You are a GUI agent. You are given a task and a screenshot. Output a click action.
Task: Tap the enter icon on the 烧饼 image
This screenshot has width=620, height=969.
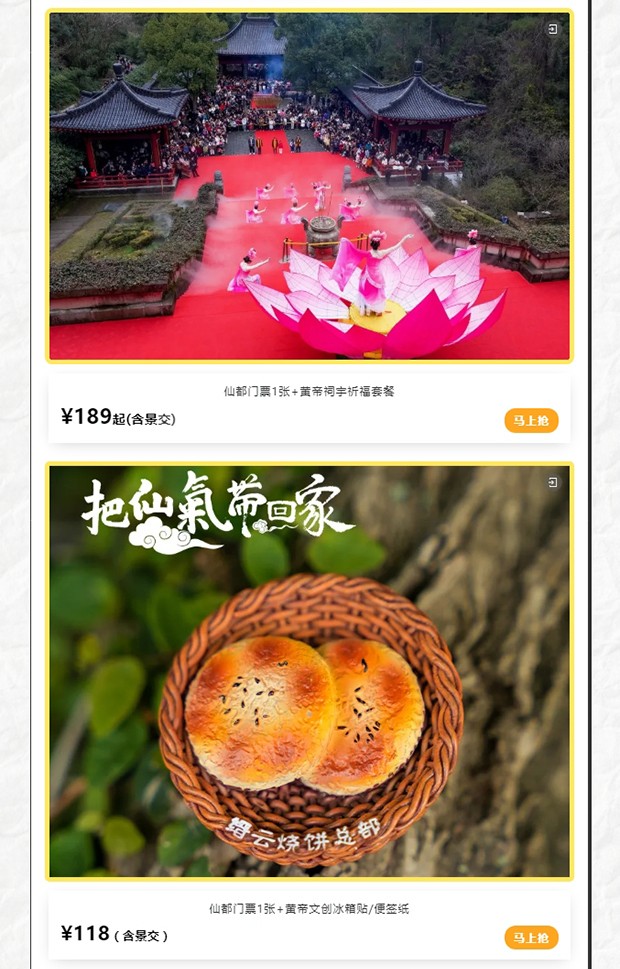click(553, 482)
